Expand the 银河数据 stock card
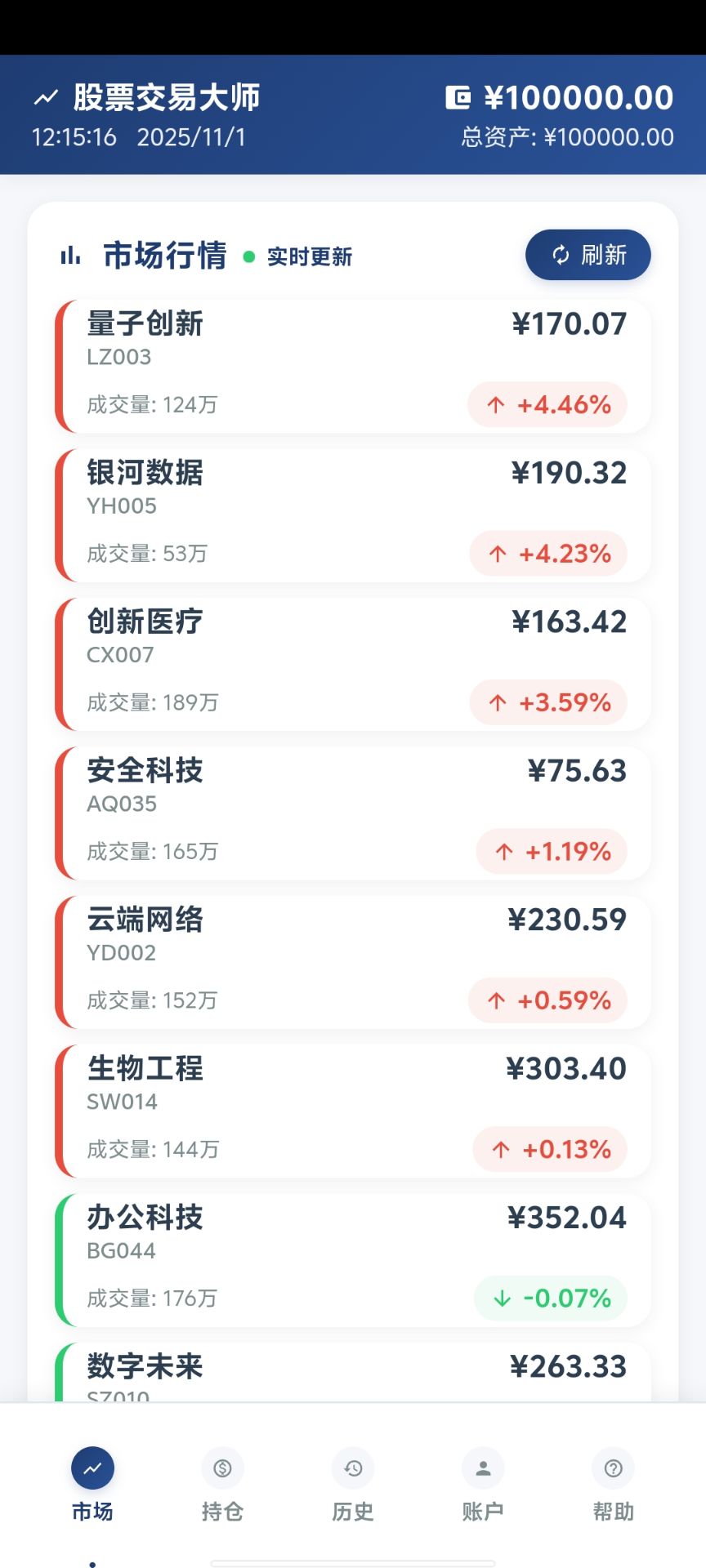 tap(351, 514)
